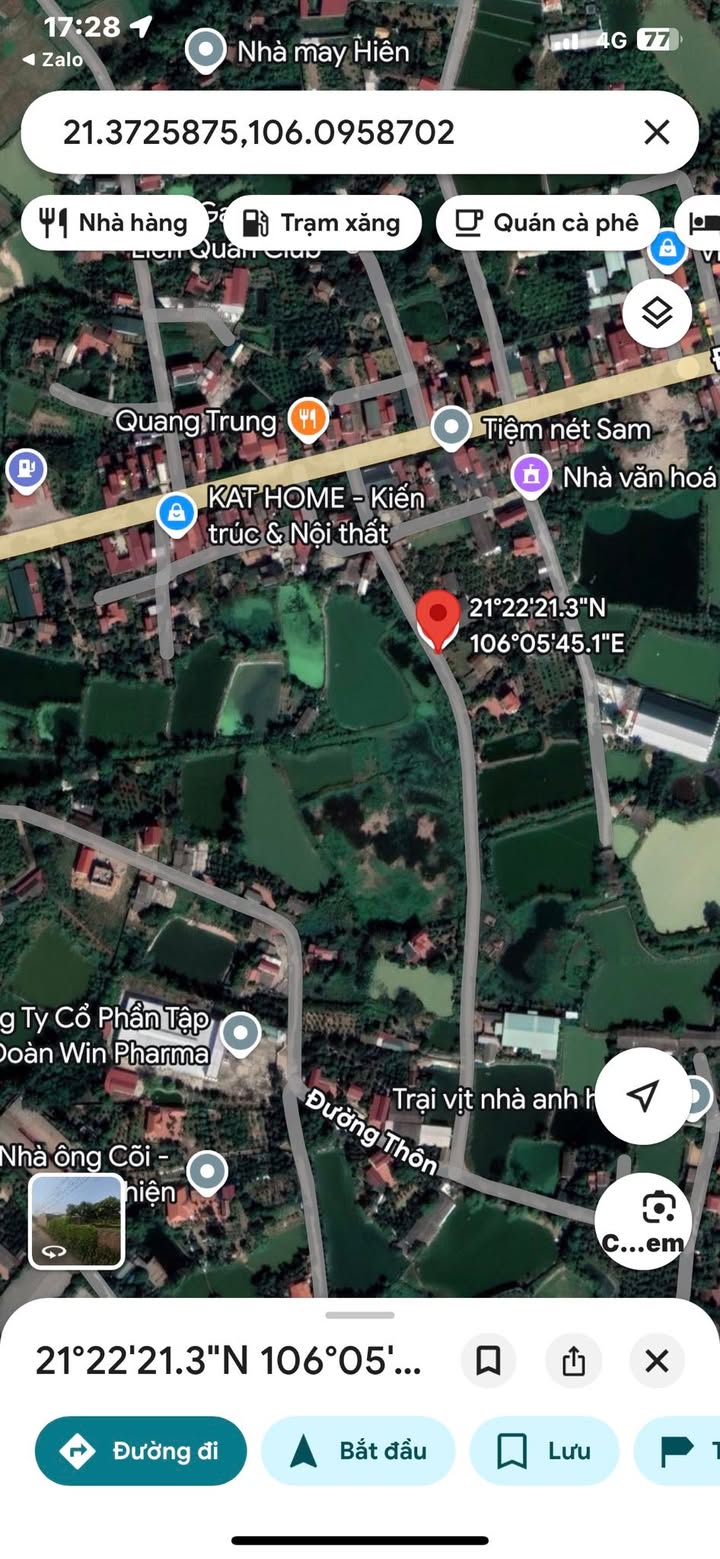
Task: Return to the Zalo app
Action: point(55,60)
